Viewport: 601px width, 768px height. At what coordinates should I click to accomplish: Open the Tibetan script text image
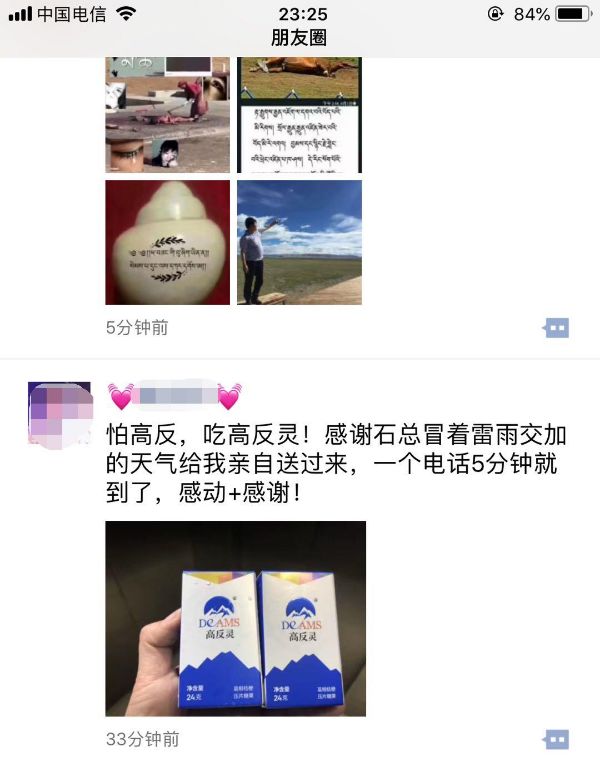299,116
